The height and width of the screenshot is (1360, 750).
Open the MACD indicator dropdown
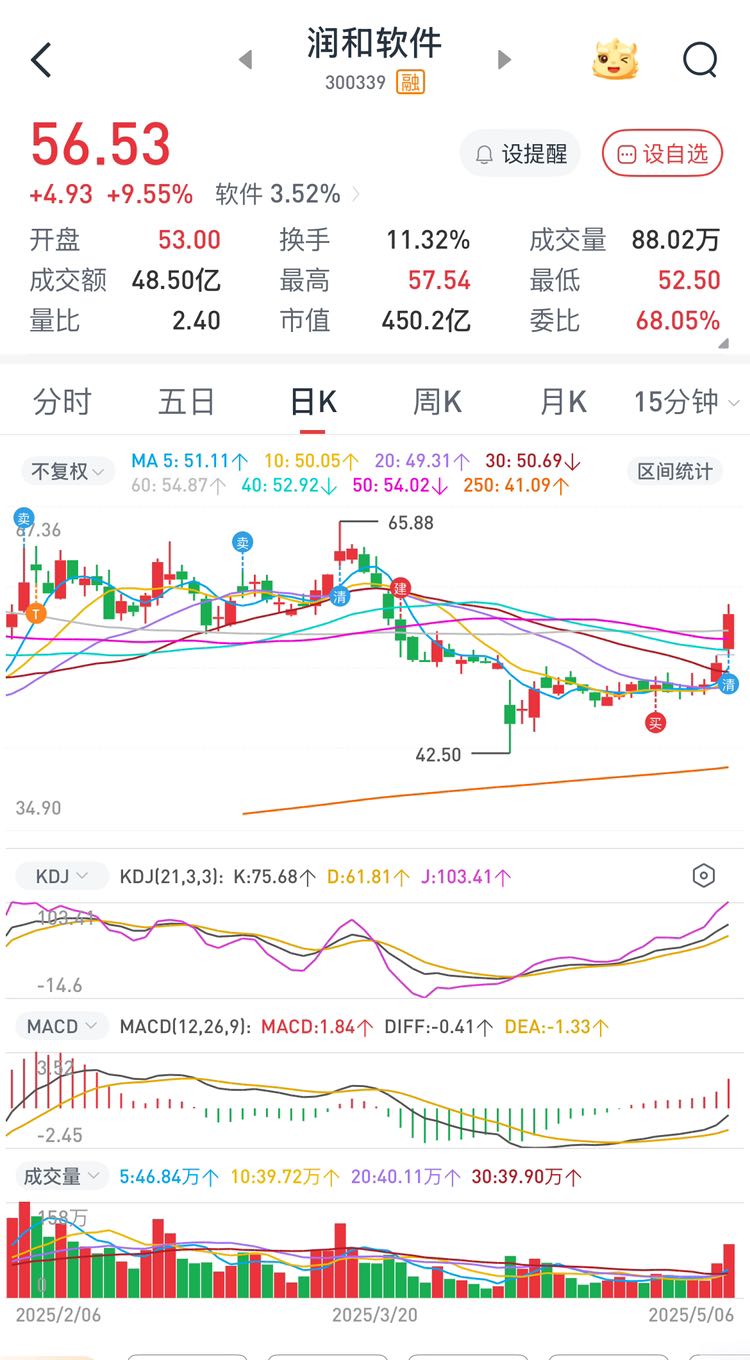pyautogui.click(x=62, y=1026)
